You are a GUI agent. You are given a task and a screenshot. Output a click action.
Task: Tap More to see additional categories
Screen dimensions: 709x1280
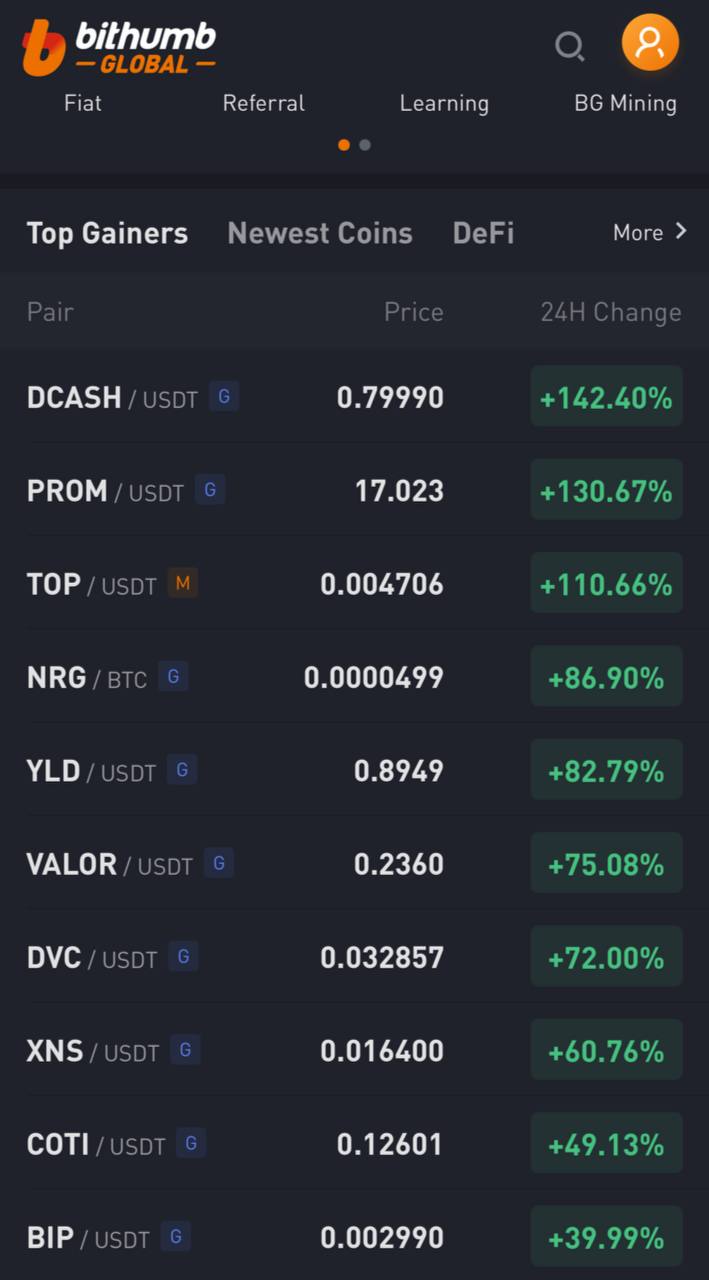coord(650,232)
